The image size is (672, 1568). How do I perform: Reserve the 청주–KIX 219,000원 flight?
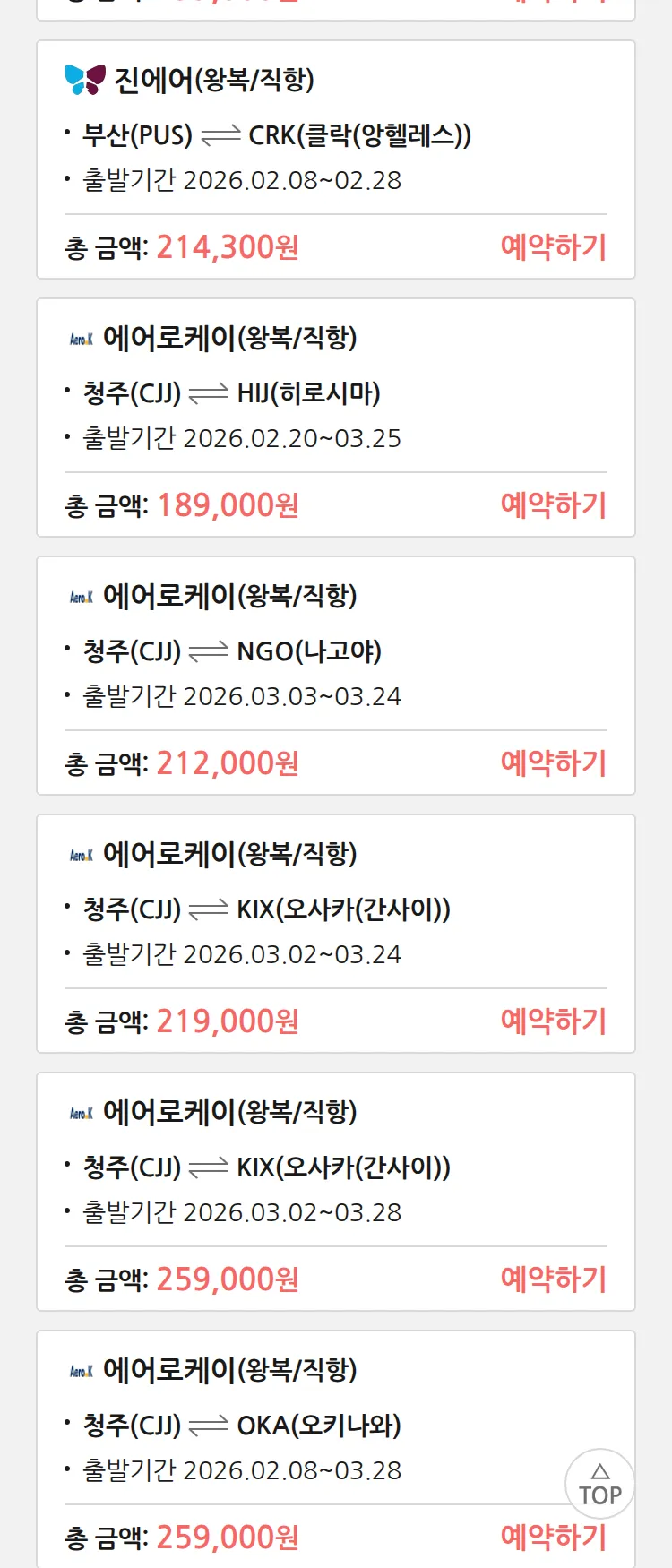coord(553,1021)
